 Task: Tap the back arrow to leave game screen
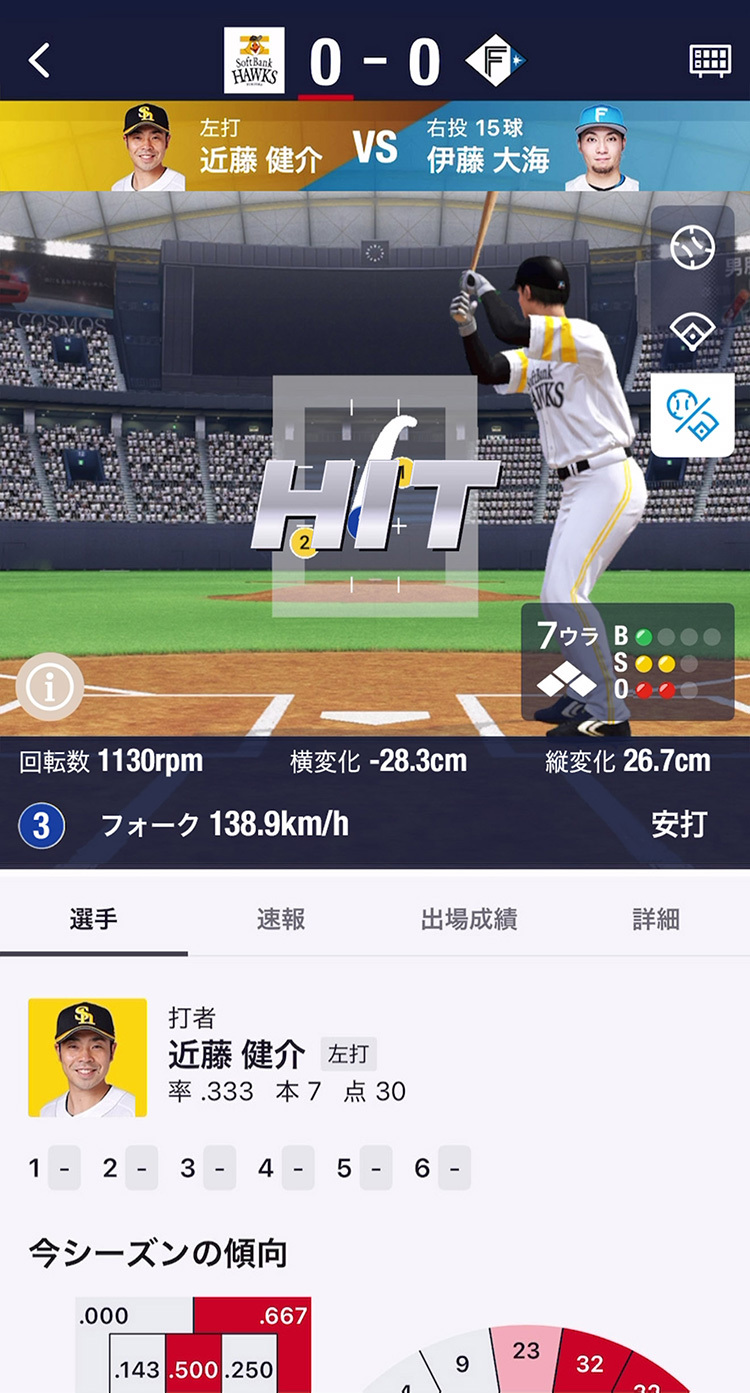[x=38, y=60]
